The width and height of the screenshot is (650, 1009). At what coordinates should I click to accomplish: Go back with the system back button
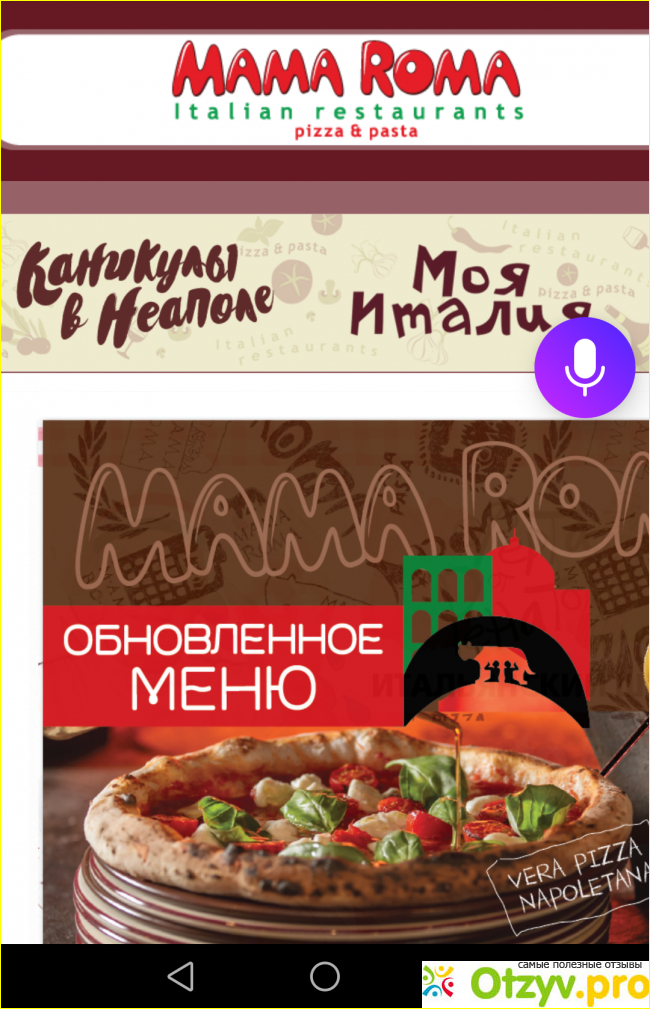[181, 976]
